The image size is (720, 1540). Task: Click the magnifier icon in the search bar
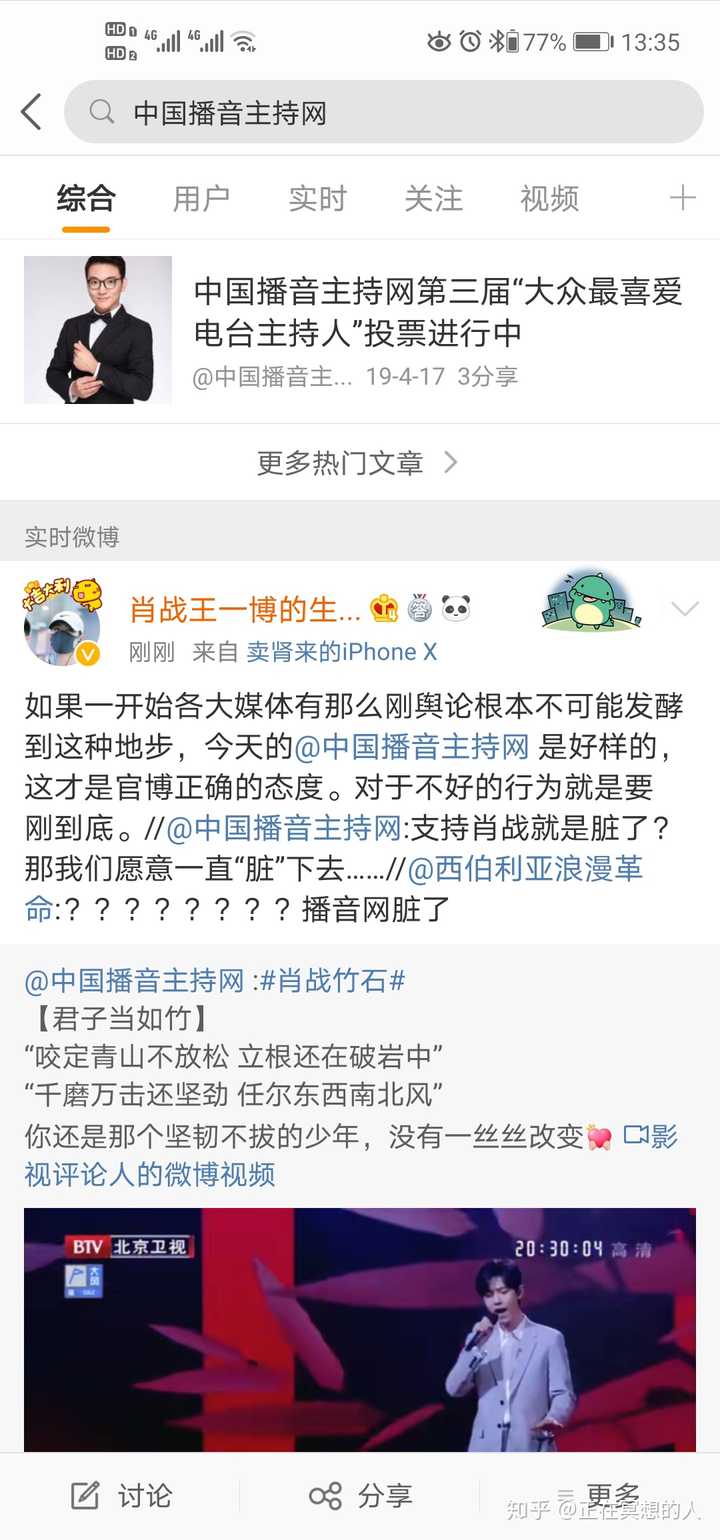[x=100, y=112]
